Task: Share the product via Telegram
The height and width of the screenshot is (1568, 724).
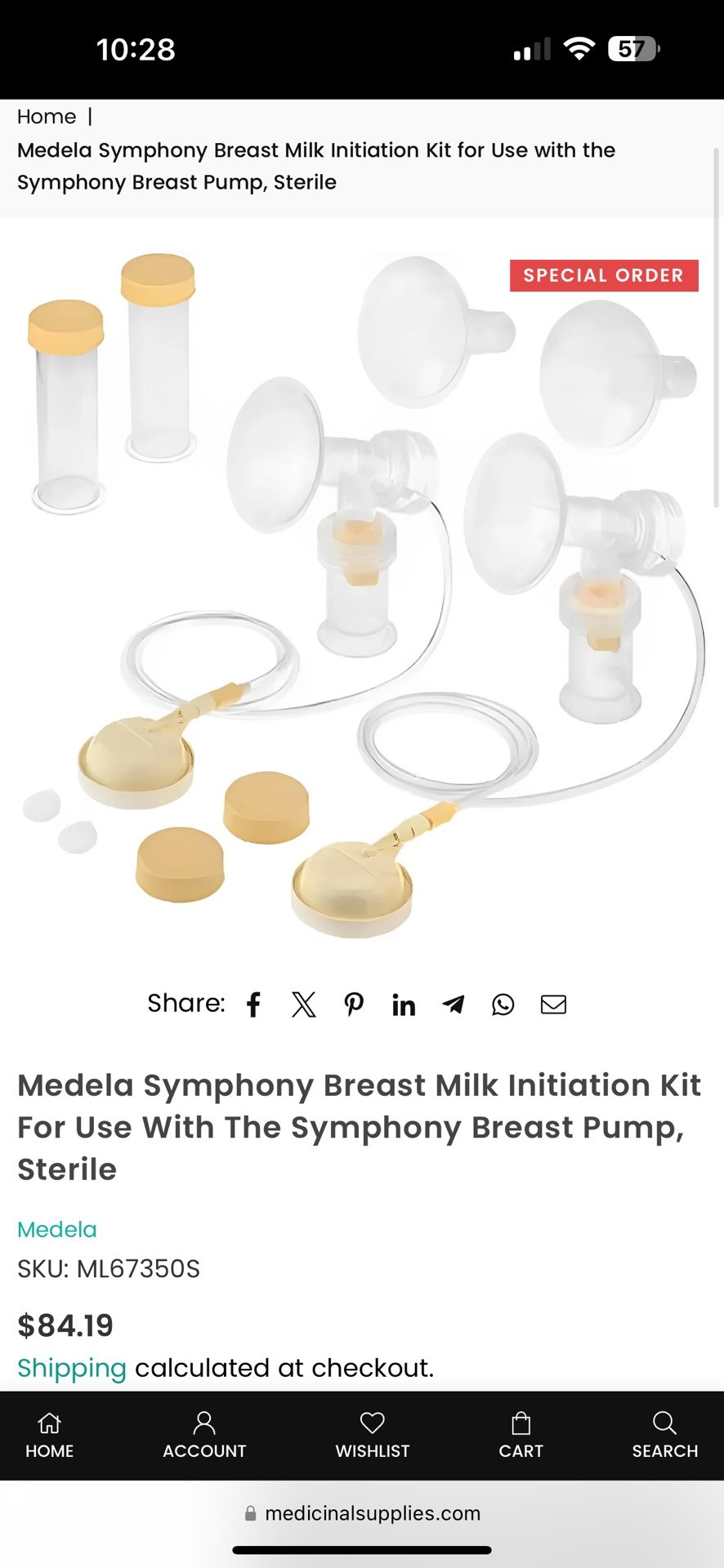Action: pyautogui.click(x=454, y=1004)
